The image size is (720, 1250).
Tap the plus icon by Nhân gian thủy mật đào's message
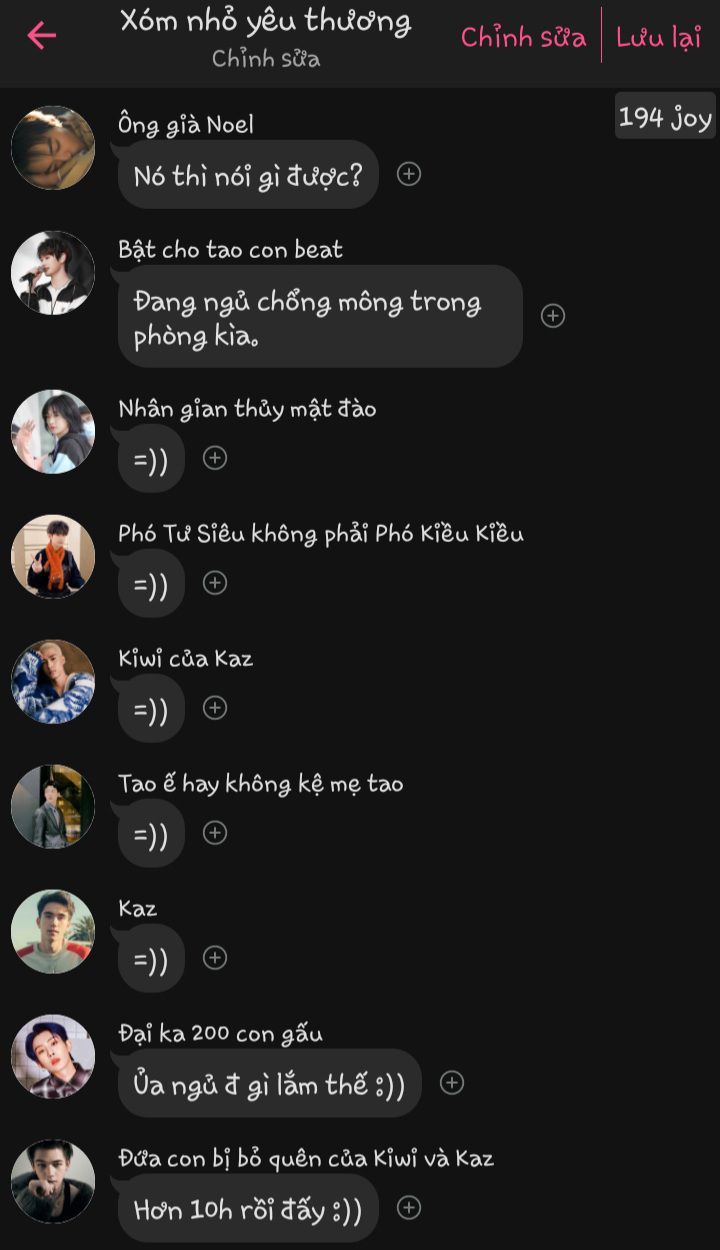click(x=215, y=458)
